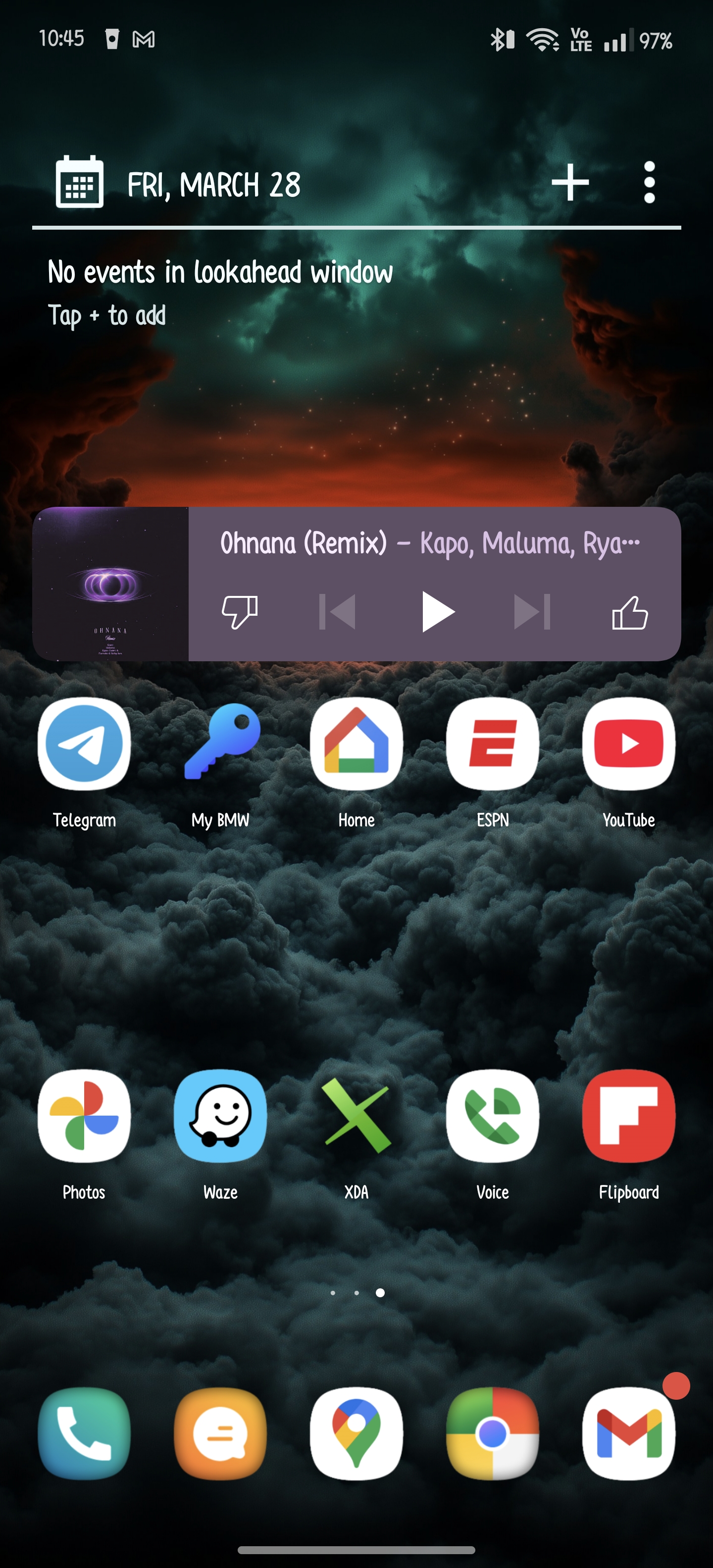Launch Telegram
This screenshot has height=1568, width=713.
pyautogui.click(x=84, y=744)
